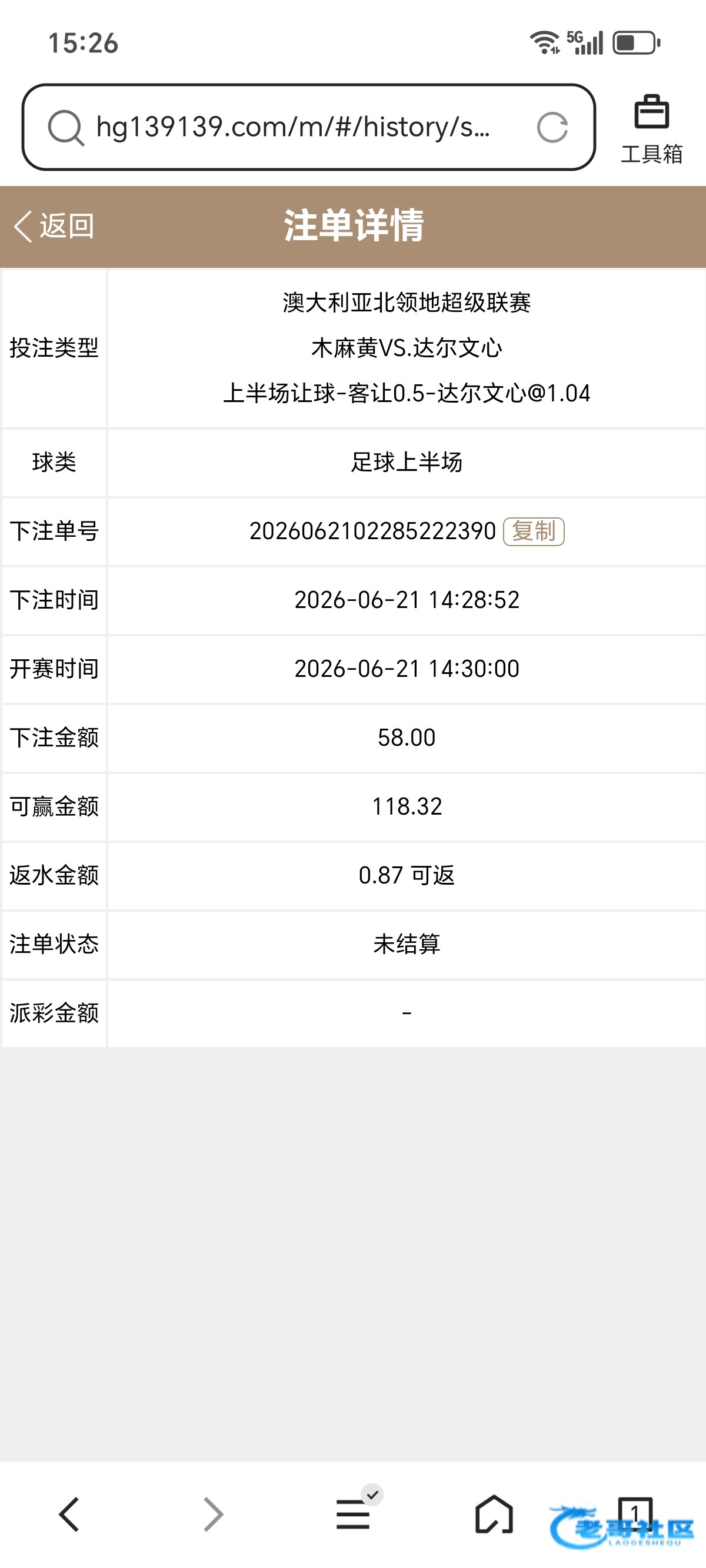Navigate back with the browser back arrow
The width and height of the screenshot is (706, 1568).
[x=69, y=1514]
